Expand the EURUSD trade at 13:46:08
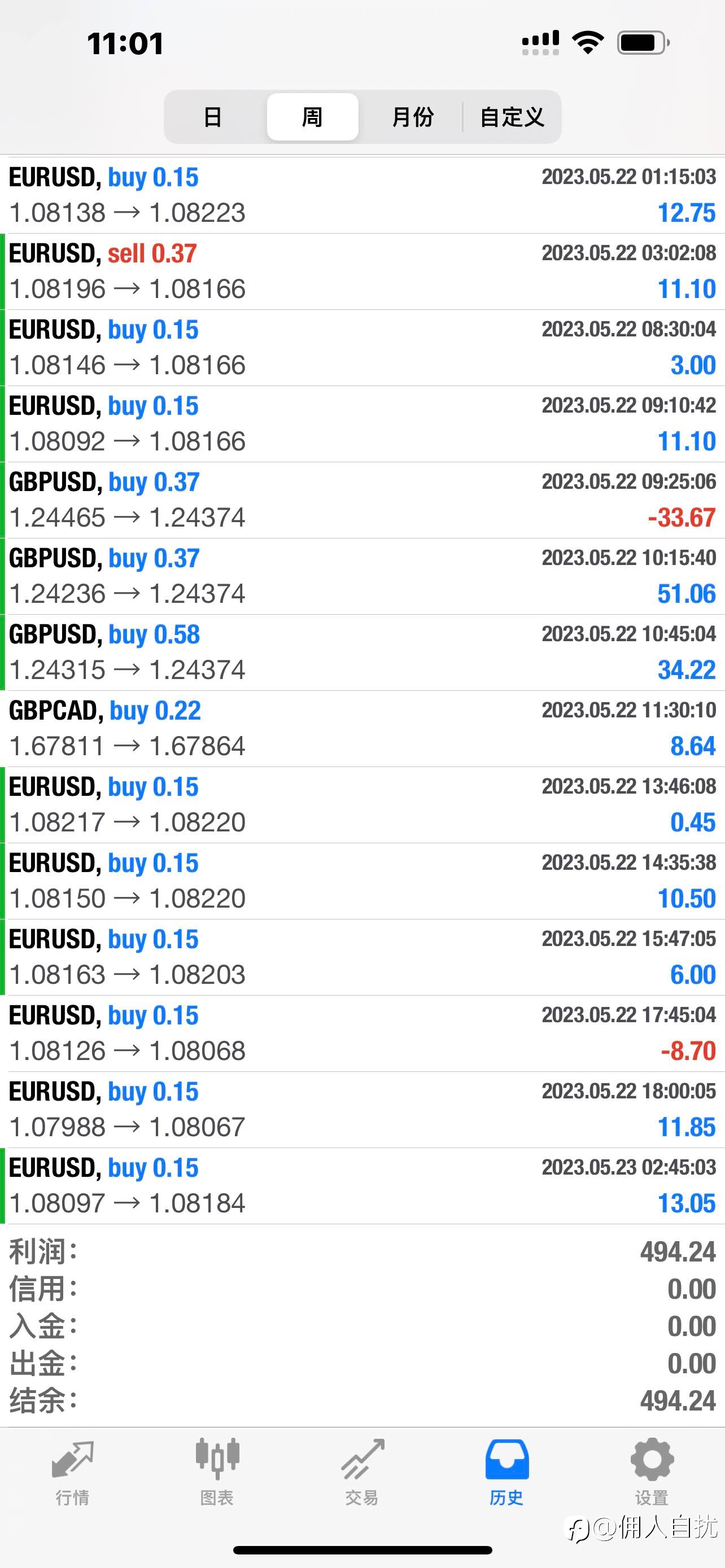The image size is (725, 1568). (362, 805)
